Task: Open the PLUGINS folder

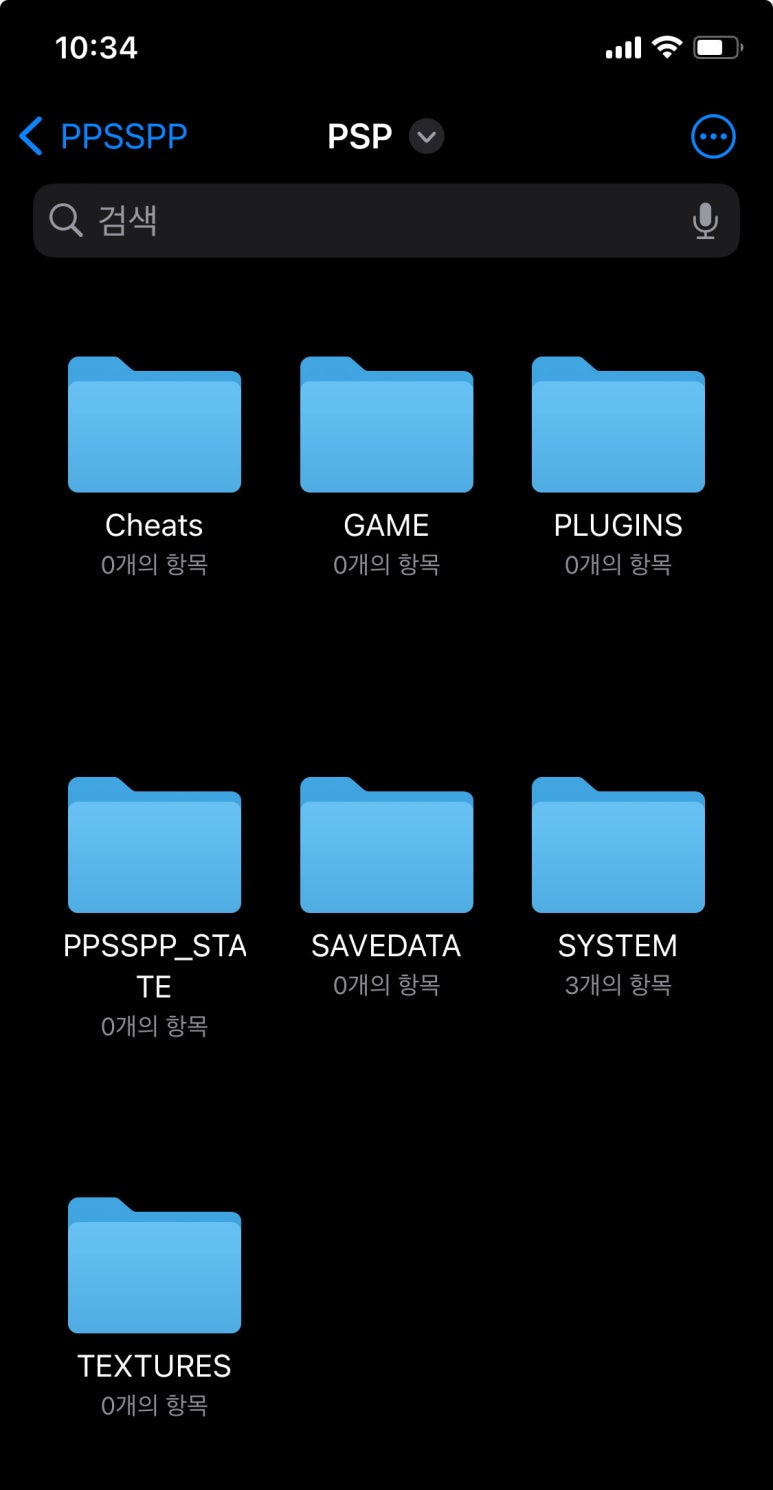Action: [x=618, y=424]
